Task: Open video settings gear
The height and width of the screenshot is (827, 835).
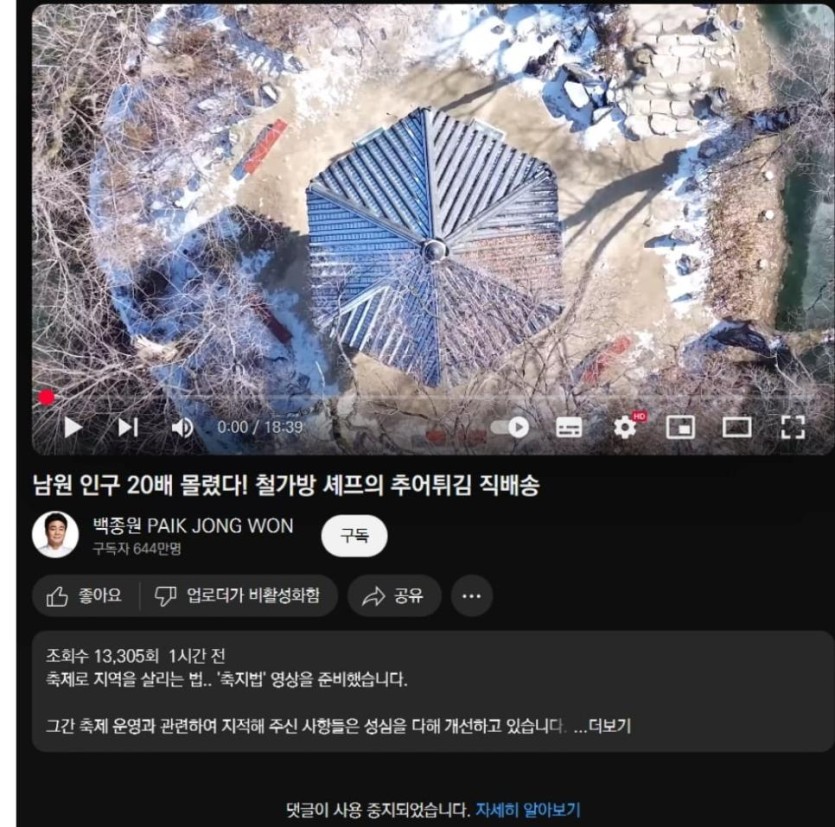Action: tap(625, 427)
